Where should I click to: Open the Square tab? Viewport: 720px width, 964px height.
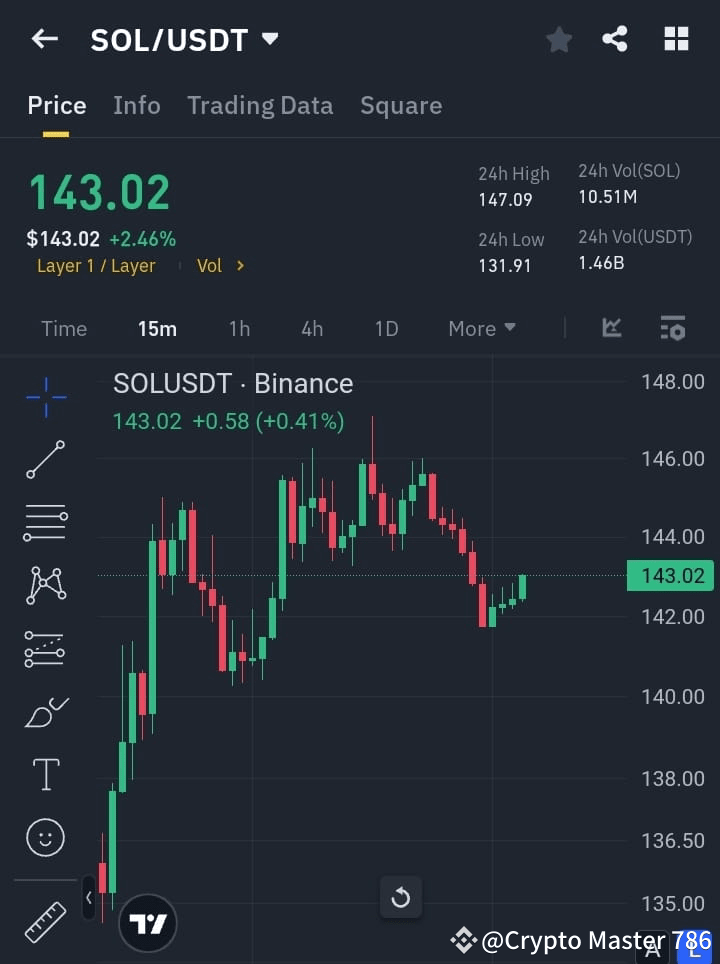401,105
